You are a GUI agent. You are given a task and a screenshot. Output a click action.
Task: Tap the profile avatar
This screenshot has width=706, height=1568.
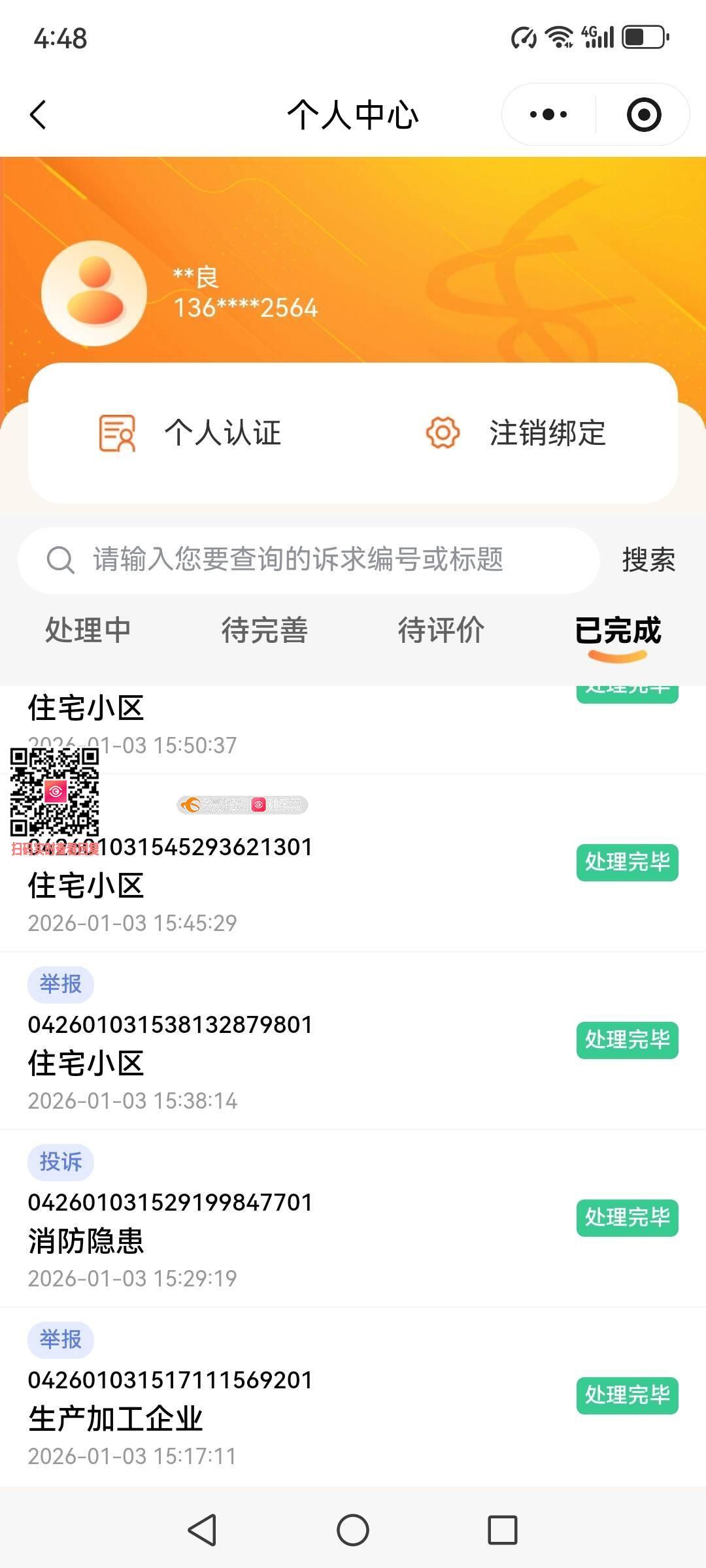click(94, 293)
